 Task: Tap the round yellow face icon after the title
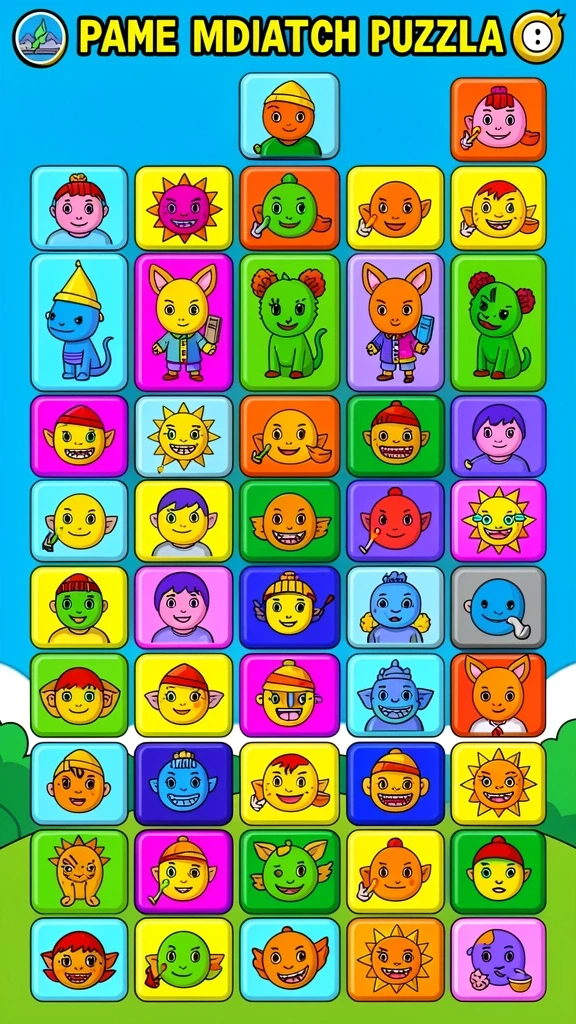tap(537, 37)
